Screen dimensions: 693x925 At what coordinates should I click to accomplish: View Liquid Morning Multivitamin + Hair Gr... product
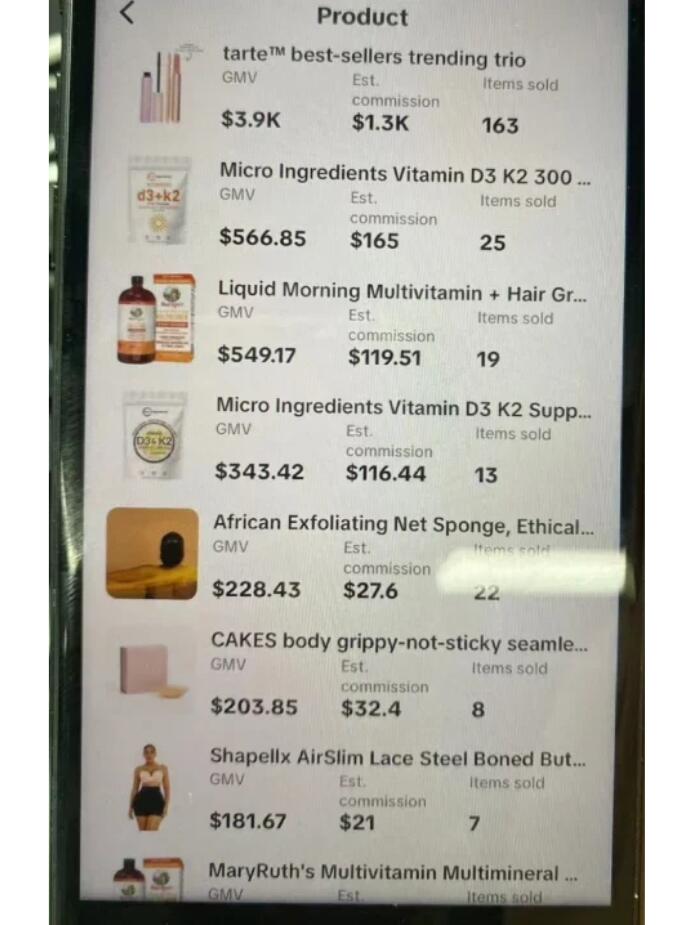click(401, 291)
